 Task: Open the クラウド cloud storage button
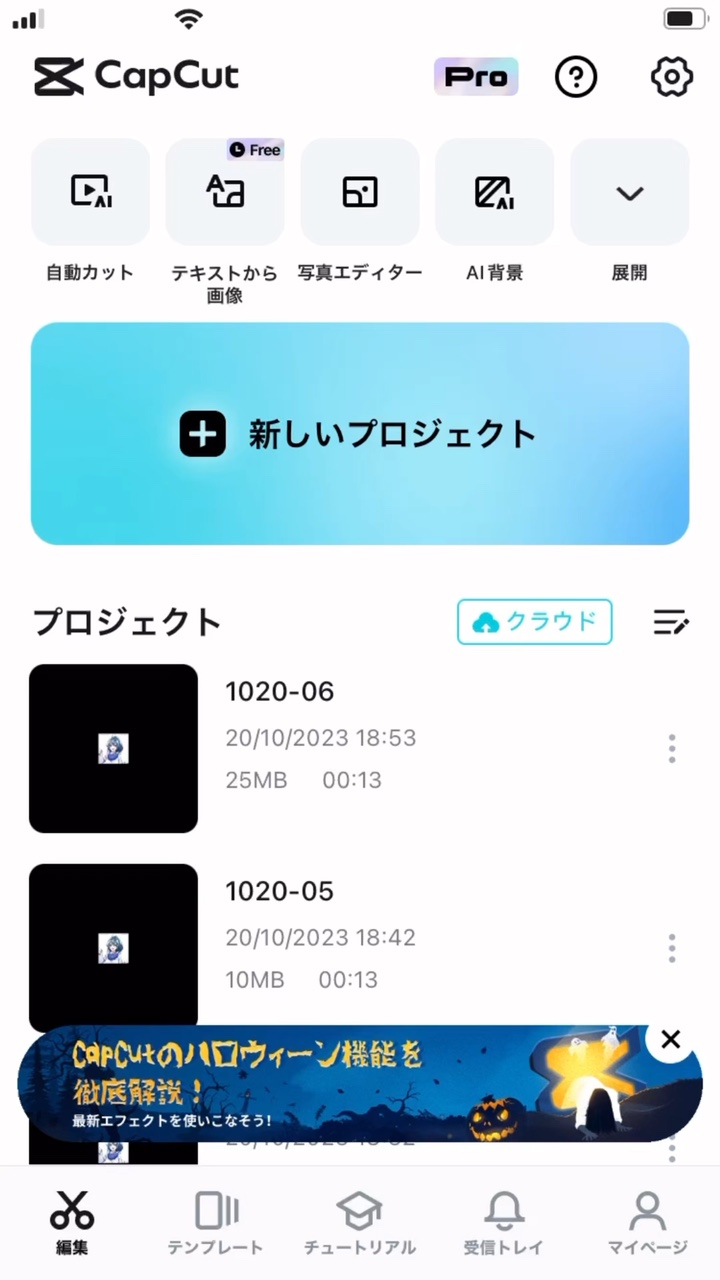[534, 621]
